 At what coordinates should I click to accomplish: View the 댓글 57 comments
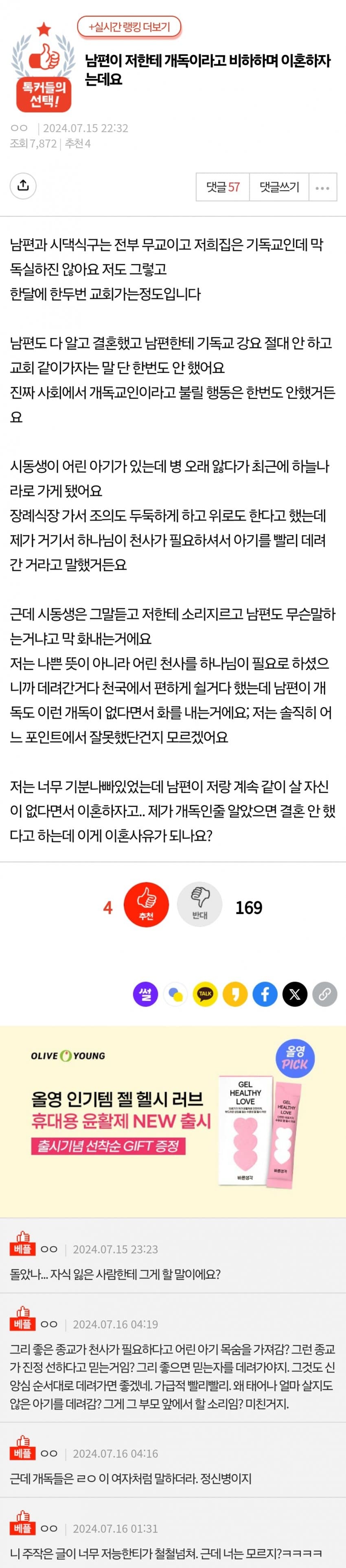pos(223,188)
